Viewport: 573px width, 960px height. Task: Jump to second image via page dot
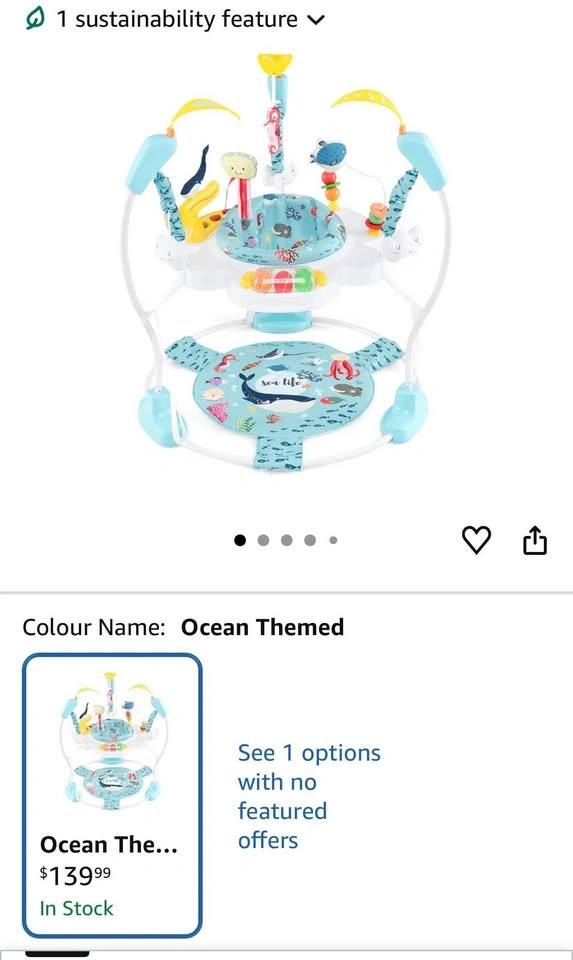point(263,540)
